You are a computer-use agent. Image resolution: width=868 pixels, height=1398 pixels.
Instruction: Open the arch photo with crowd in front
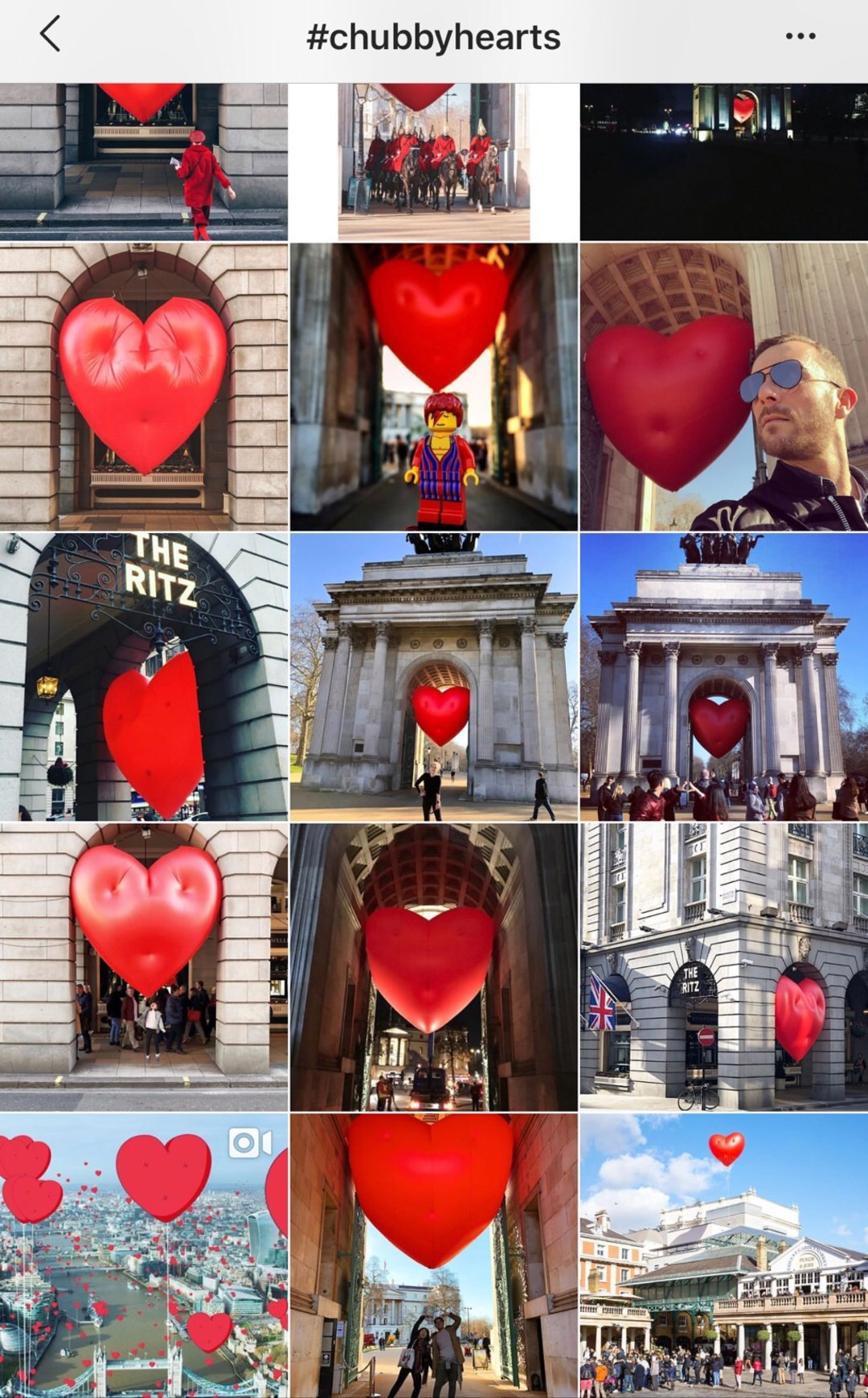[723, 676]
